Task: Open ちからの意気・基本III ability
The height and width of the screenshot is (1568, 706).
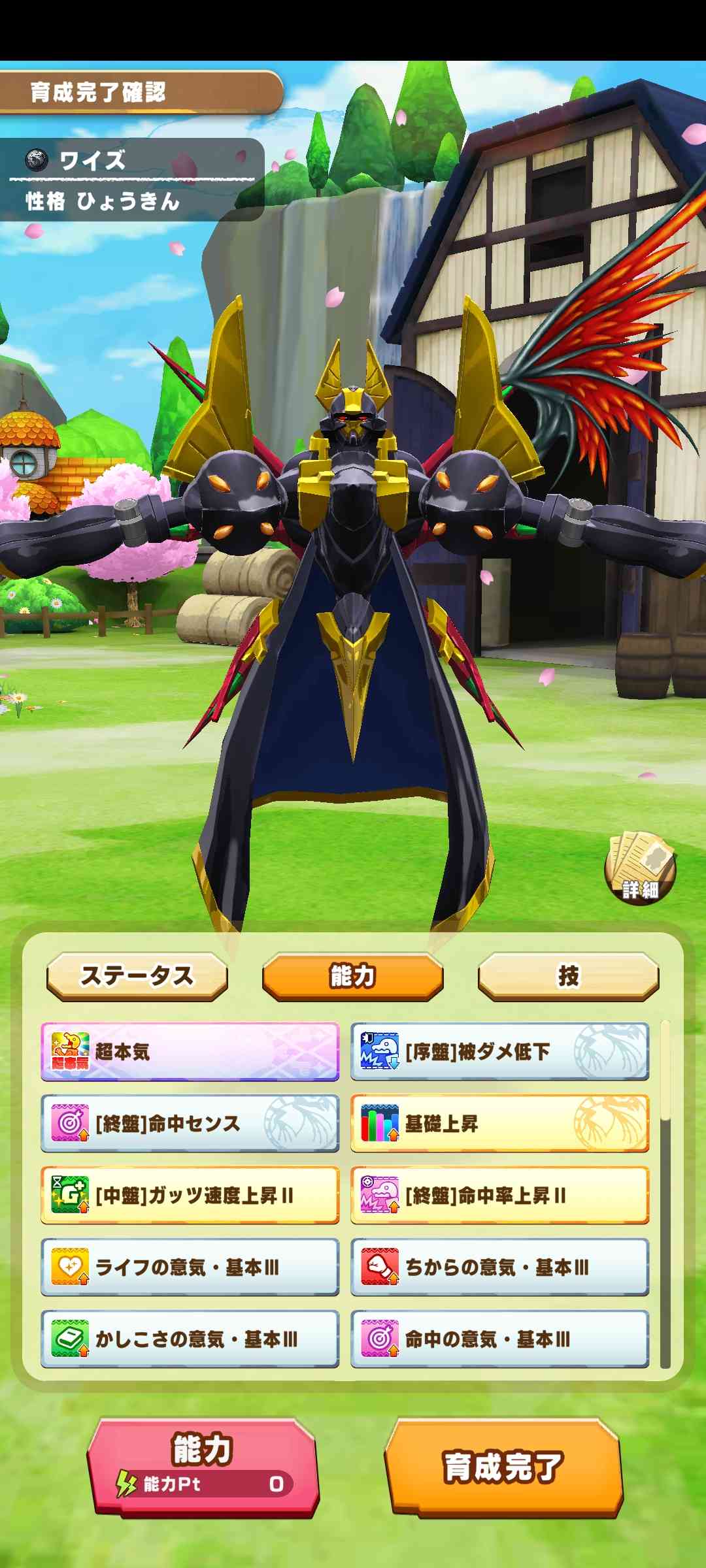Action: click(499, 1267)
